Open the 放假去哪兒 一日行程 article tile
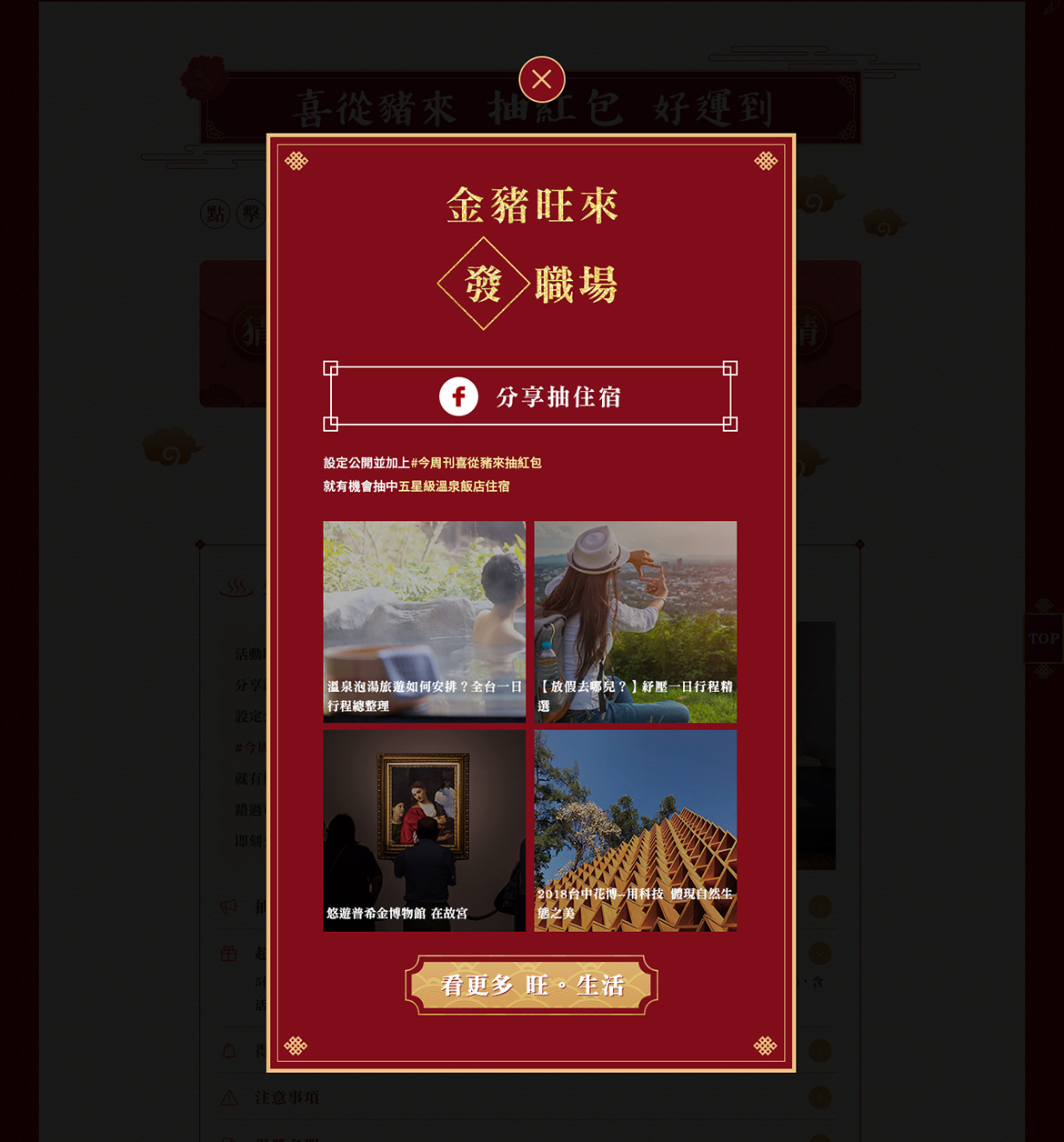1064x1142 pixels. [x=636, y=622]
